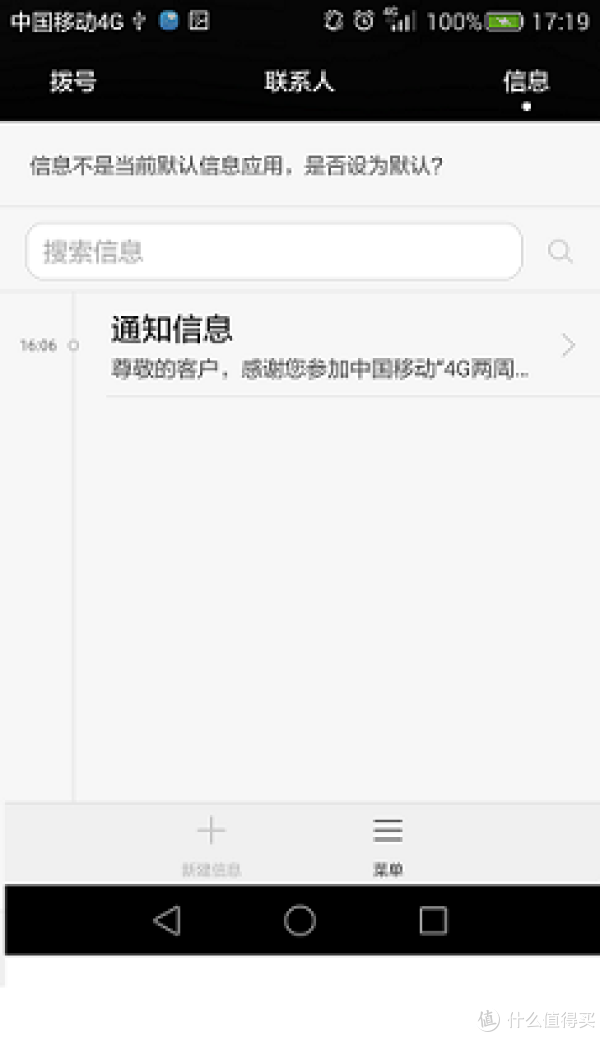This screenshot has width=600, height=1037.
Task: Tap the magnifier search icon
Action: pos(560,251)
